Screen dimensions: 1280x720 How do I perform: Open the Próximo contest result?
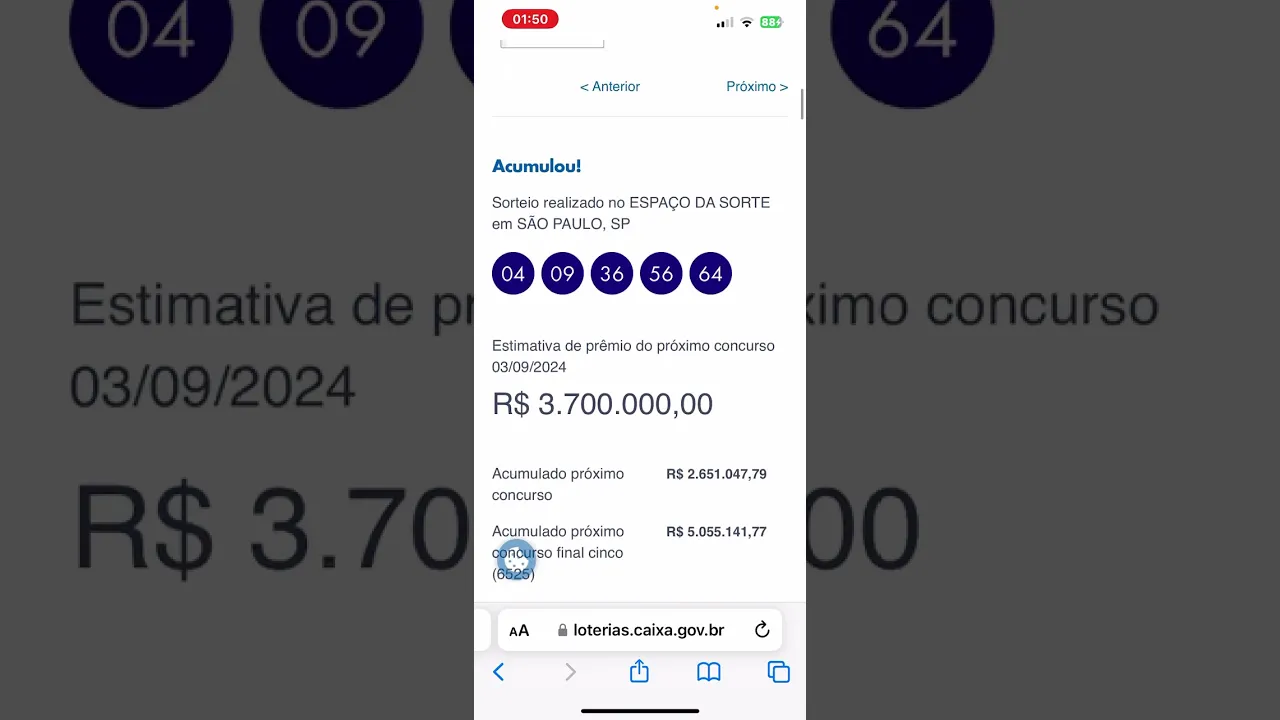(757, 87)
